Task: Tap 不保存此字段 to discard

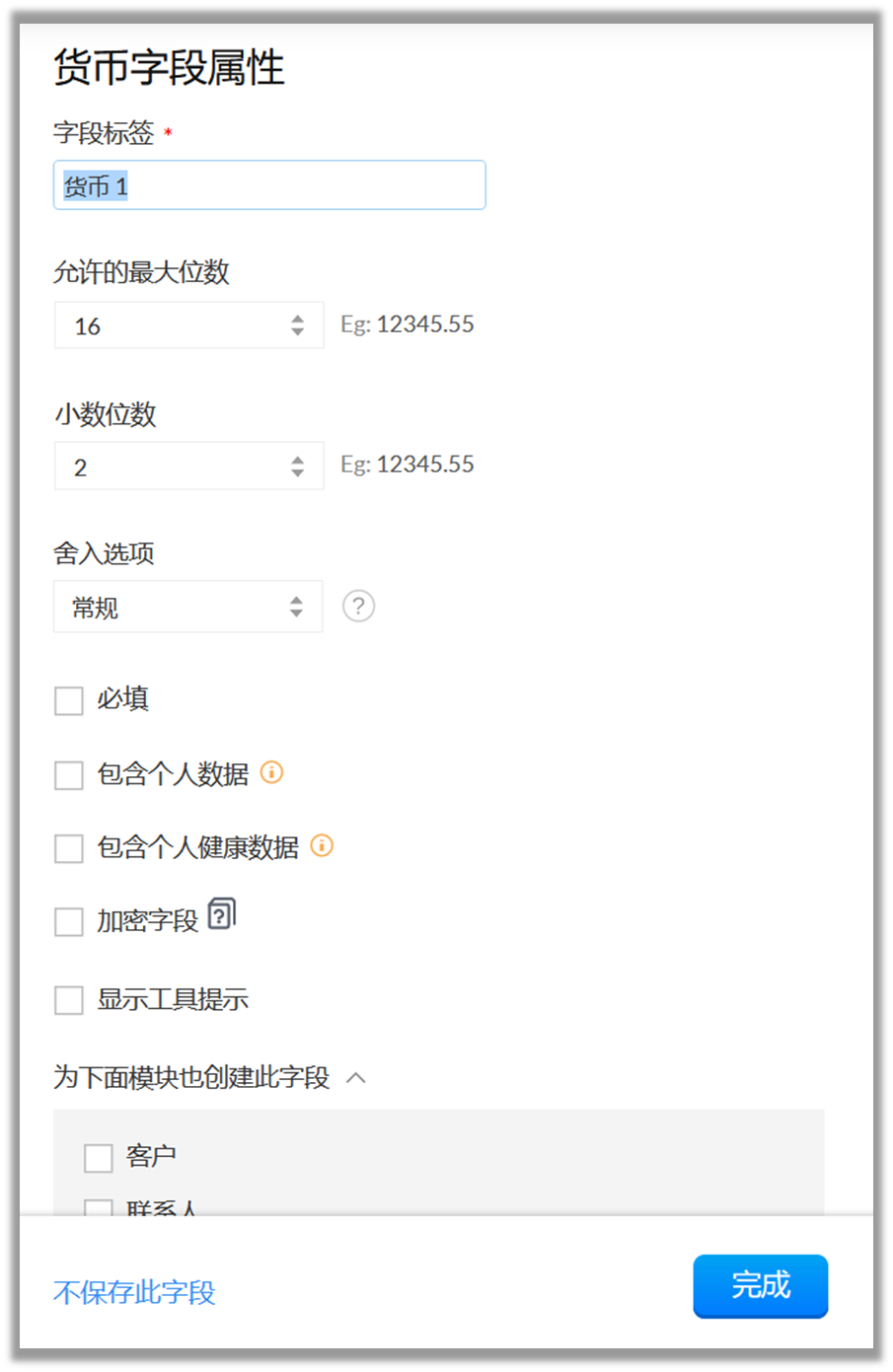Action: (x=134, y=1292)
